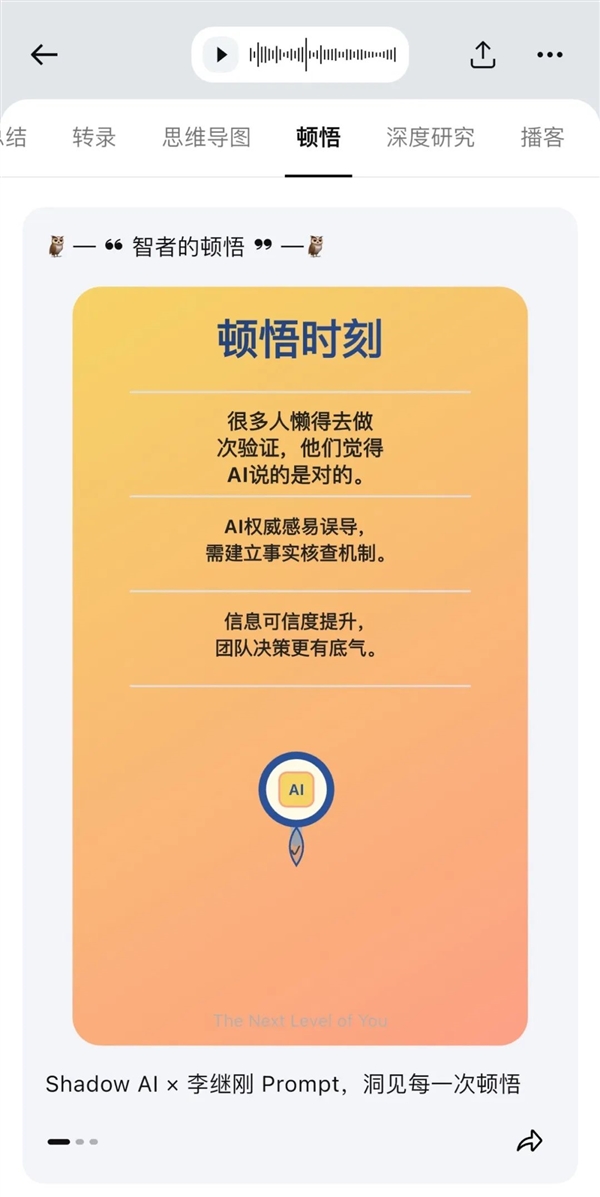Screen dimensions: 600x1197
Task: Select the 顿悟 tab
Action: tap(318, 138)
